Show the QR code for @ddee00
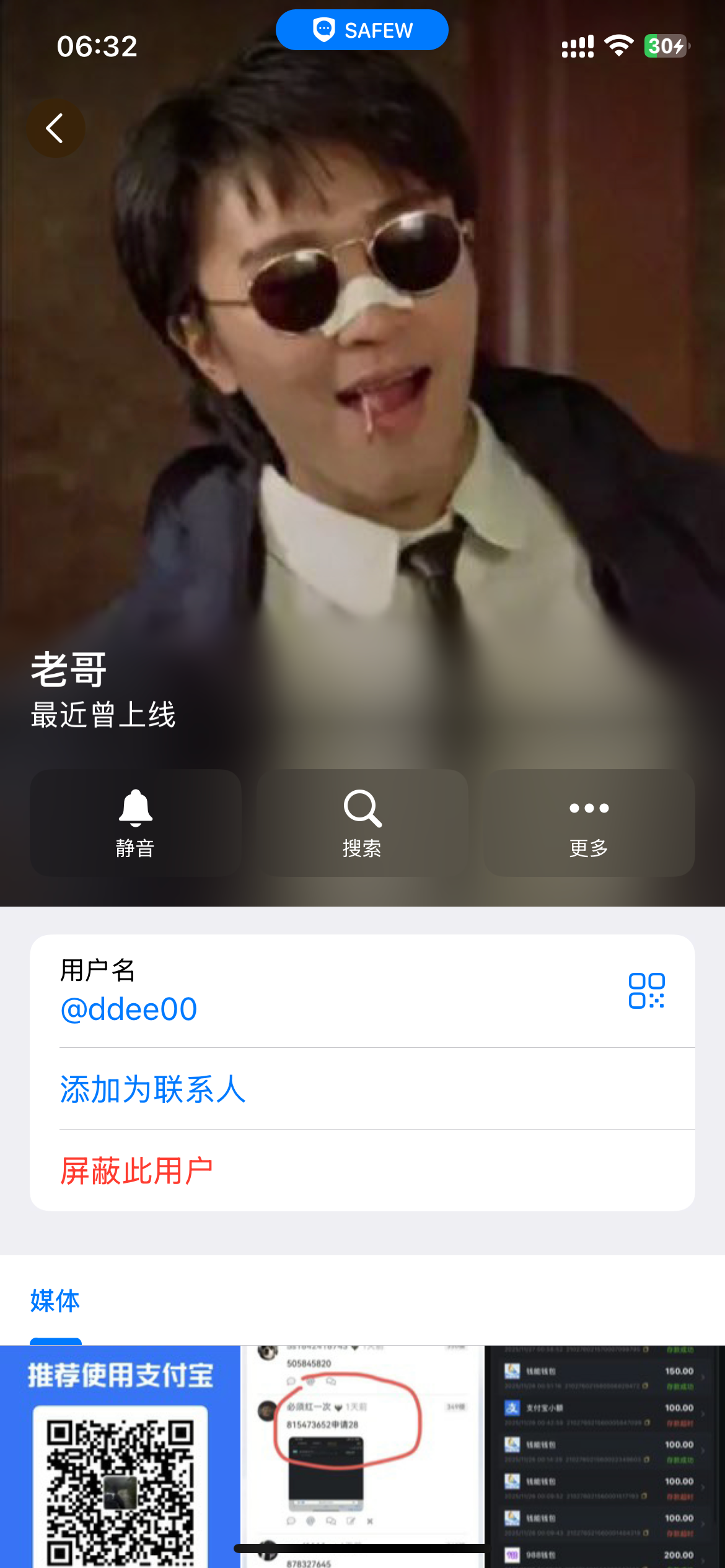This screenshot has height=1568, width=725. [x=646, y=990]
